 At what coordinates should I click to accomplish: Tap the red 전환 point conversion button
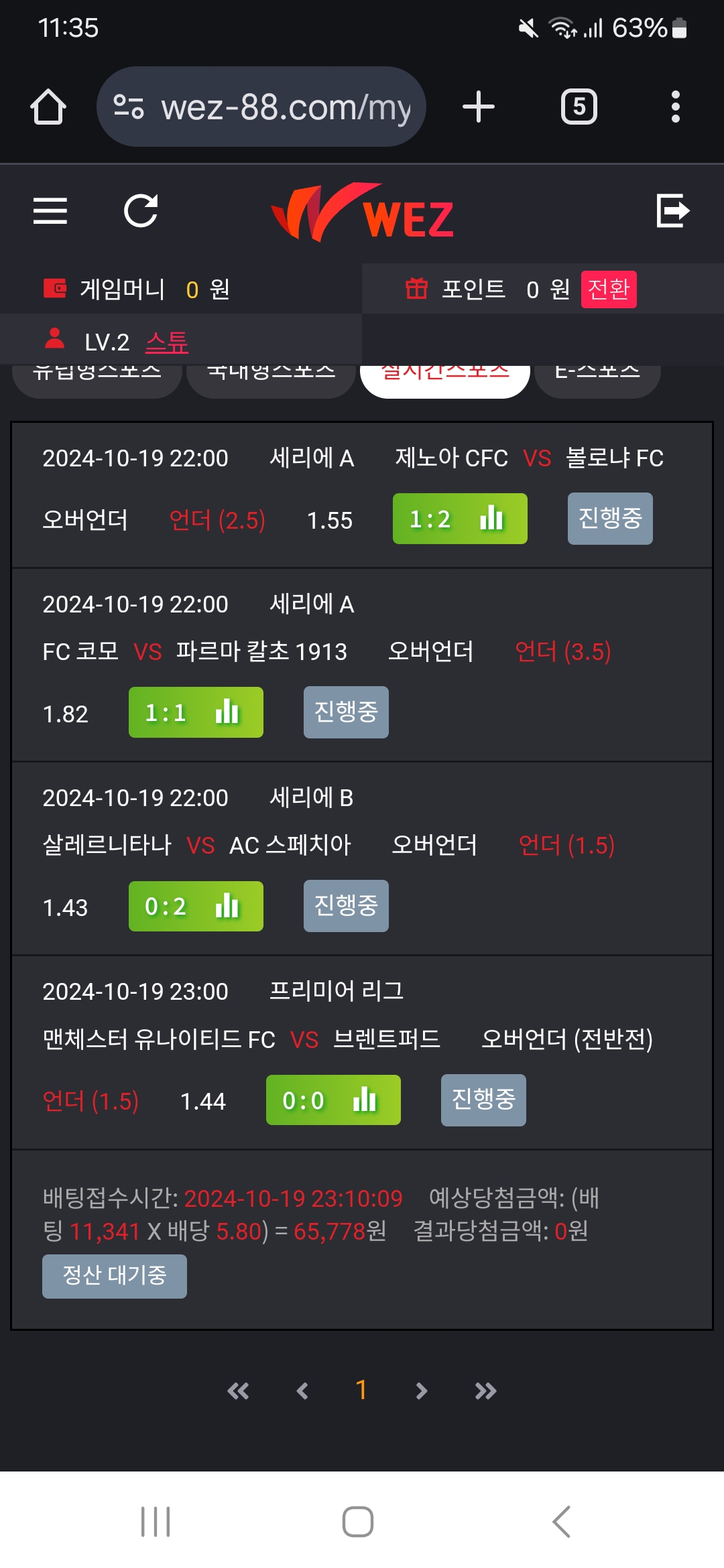[609, 289]
